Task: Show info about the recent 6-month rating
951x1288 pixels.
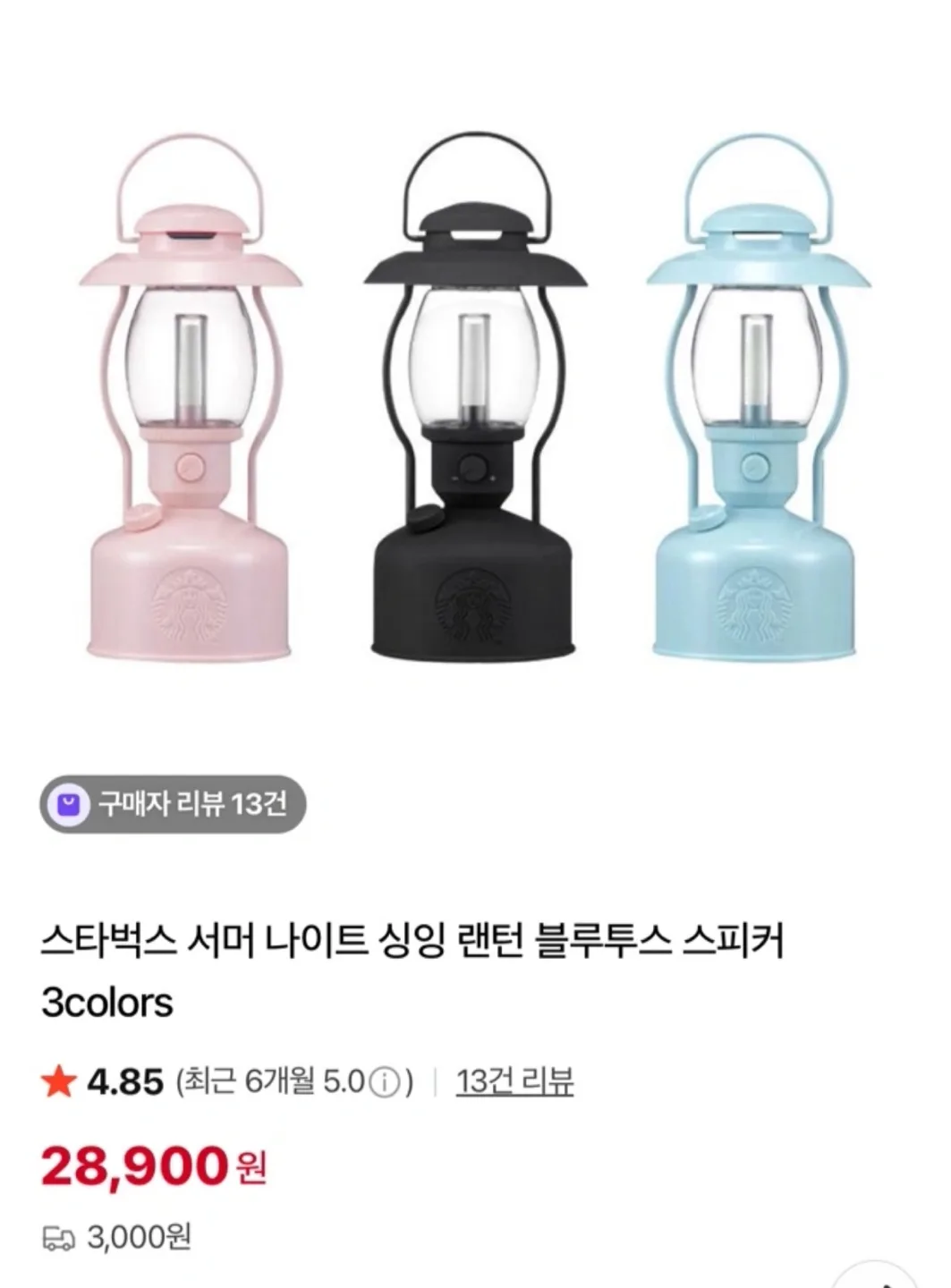Action: tap(384, 1083)
